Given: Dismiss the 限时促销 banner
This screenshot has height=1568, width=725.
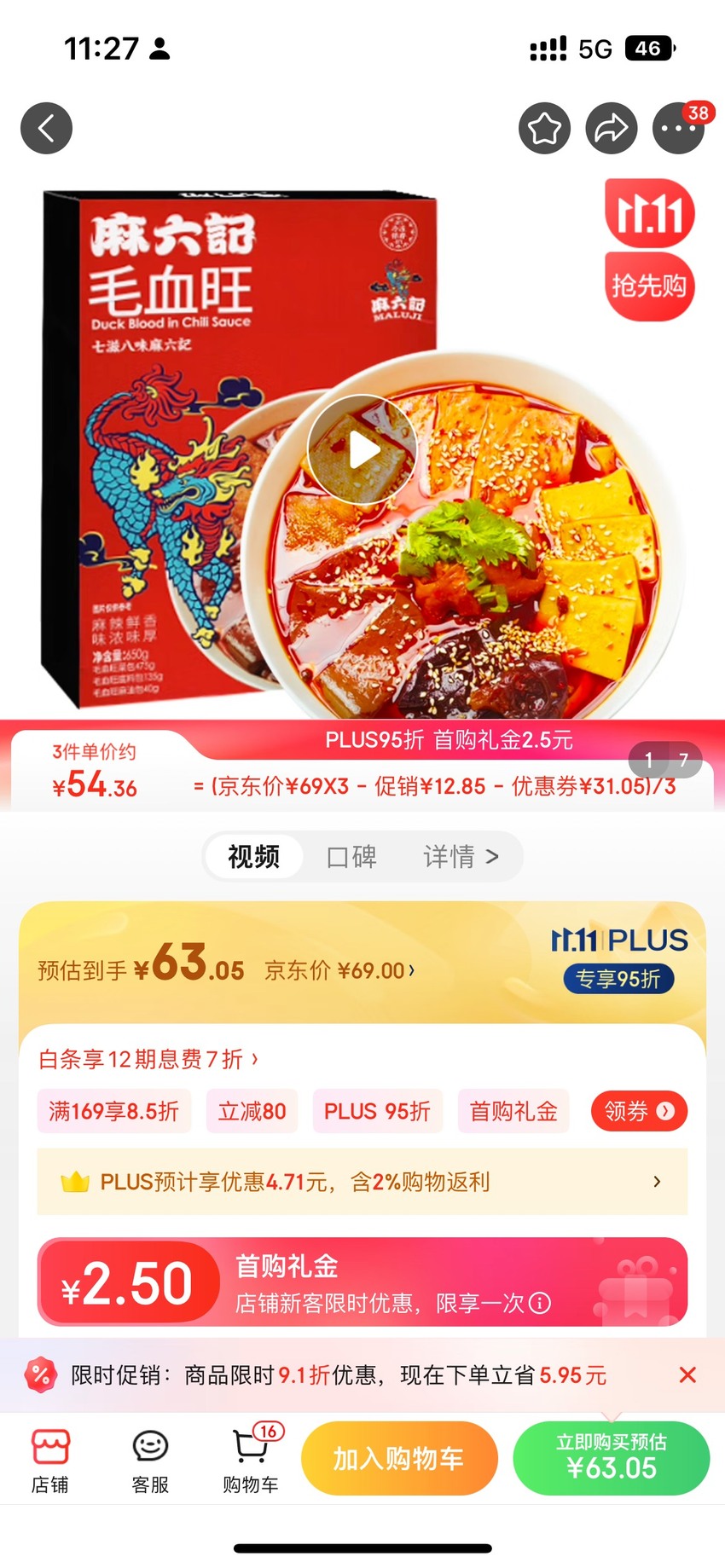Looking at the screenshot, I should 687,1374.
